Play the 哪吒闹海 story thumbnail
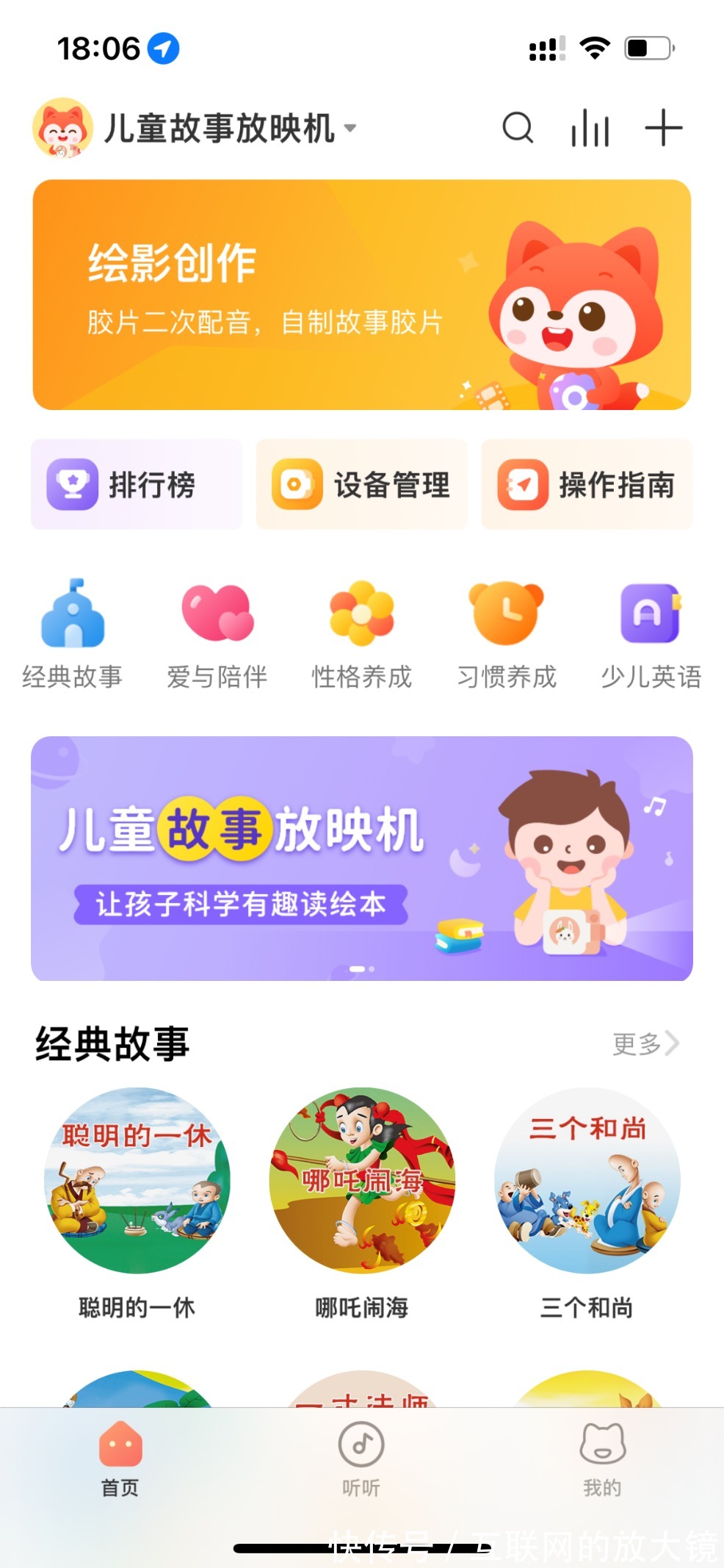The image size is (724, 1568). [361, 1182]
